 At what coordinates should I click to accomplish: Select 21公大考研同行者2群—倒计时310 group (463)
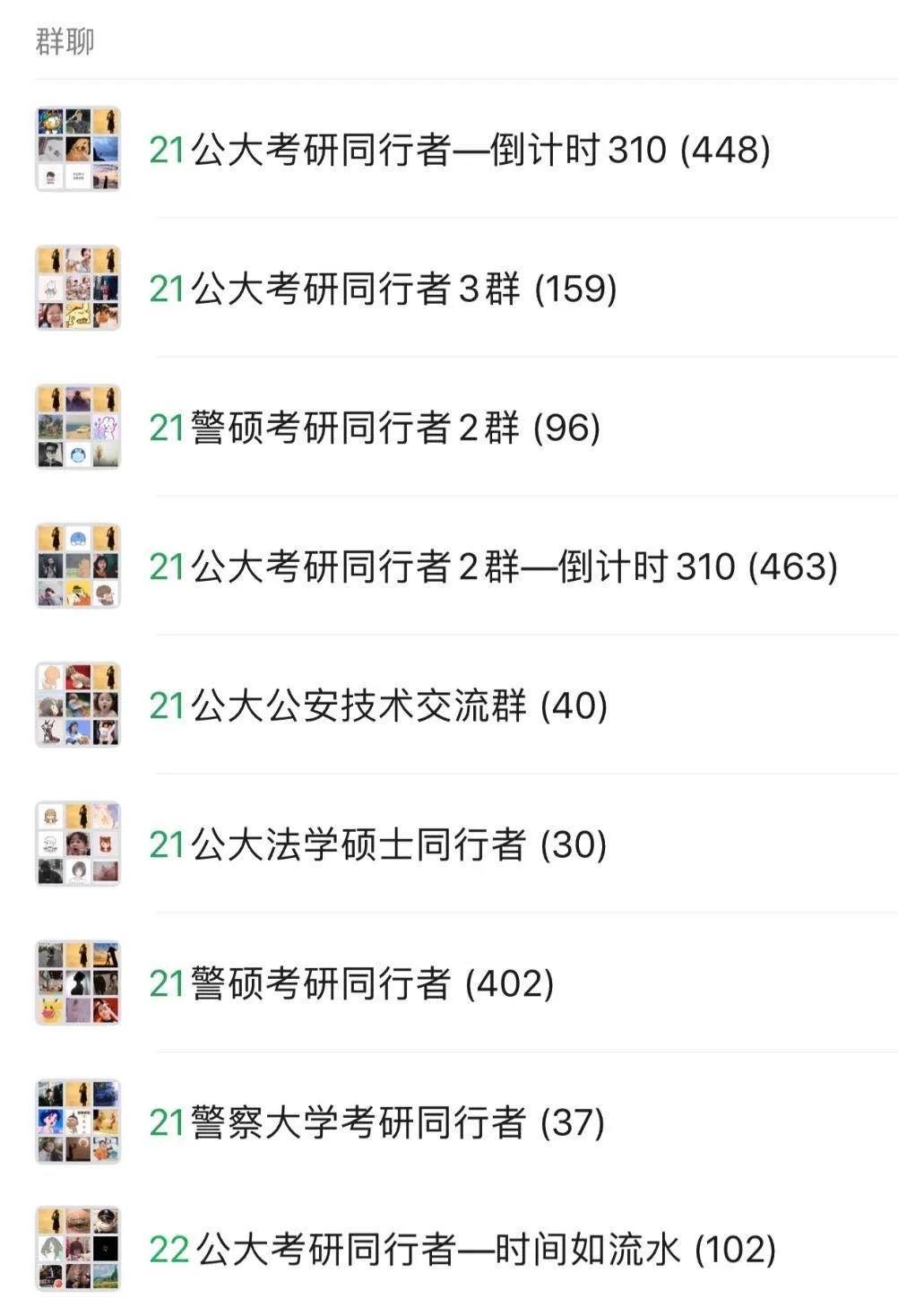pyautogui.click(x=493, y=567)
